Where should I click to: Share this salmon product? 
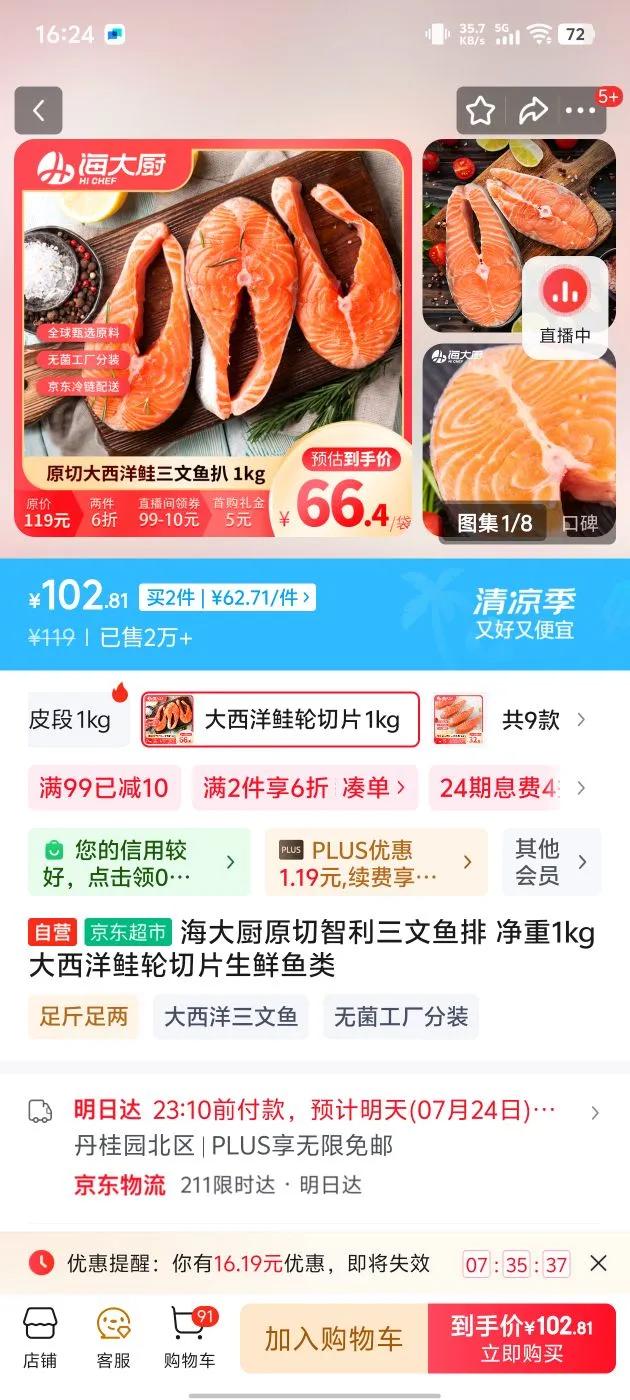click(533, 111)
